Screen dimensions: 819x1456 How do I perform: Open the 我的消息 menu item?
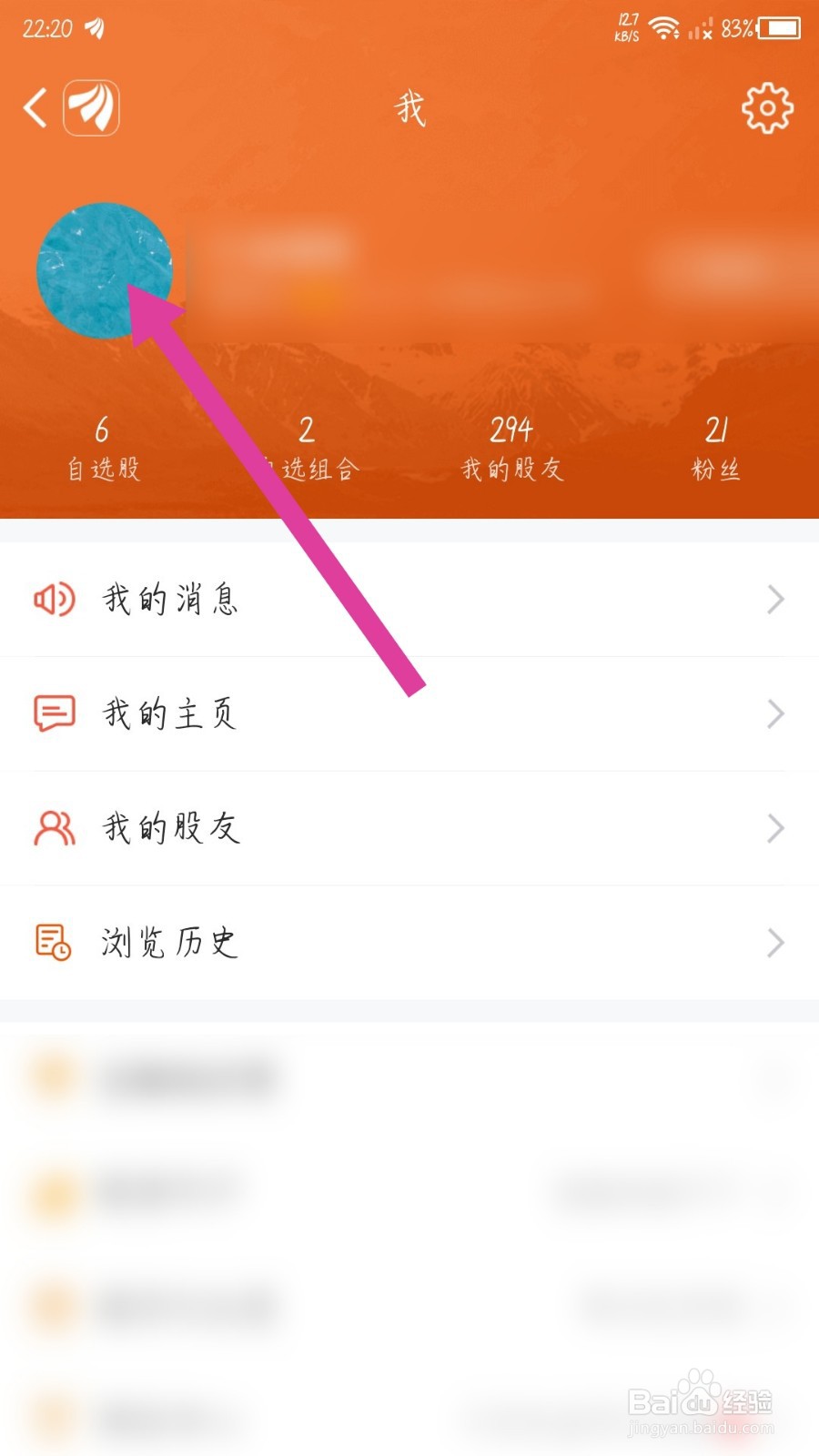click(170, 600)
